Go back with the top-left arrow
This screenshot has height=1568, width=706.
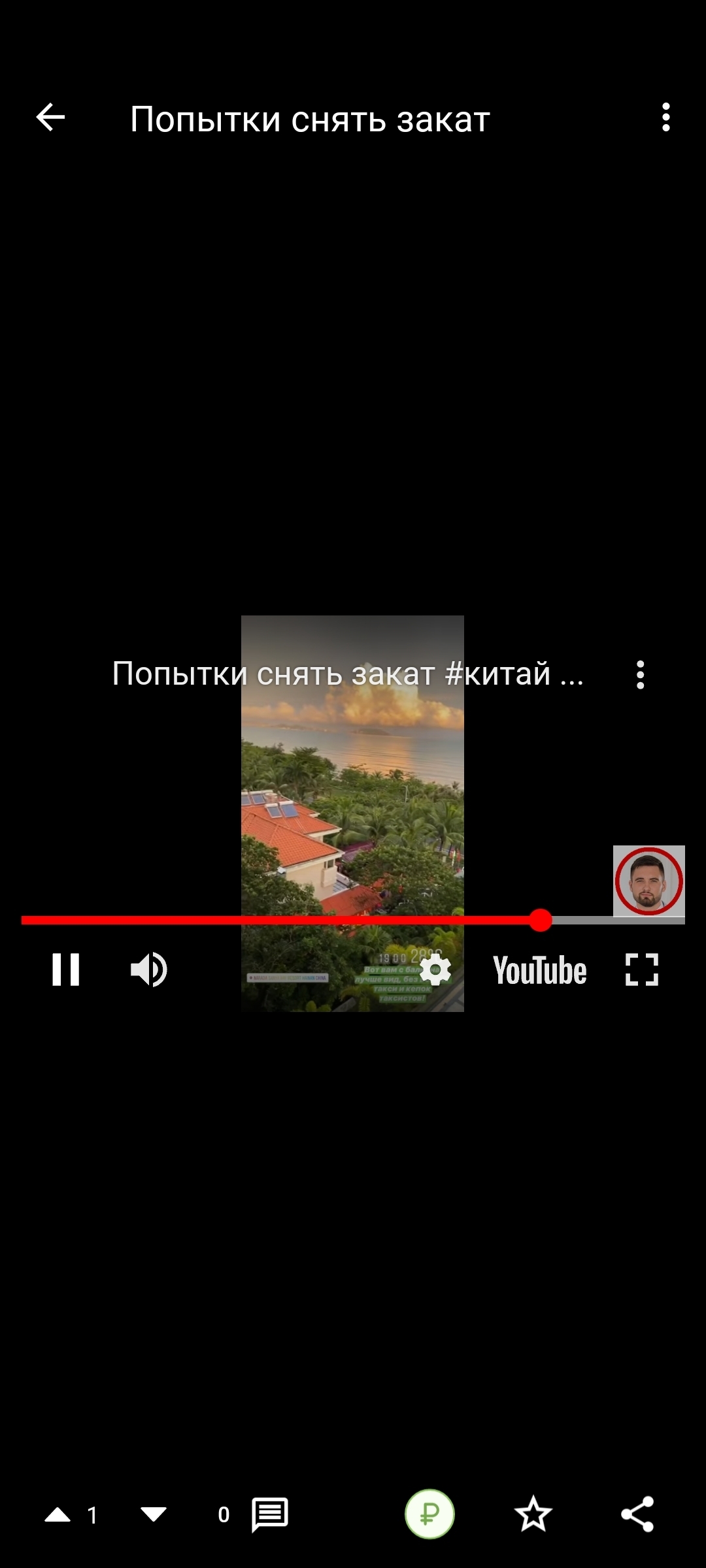[50, 118]
